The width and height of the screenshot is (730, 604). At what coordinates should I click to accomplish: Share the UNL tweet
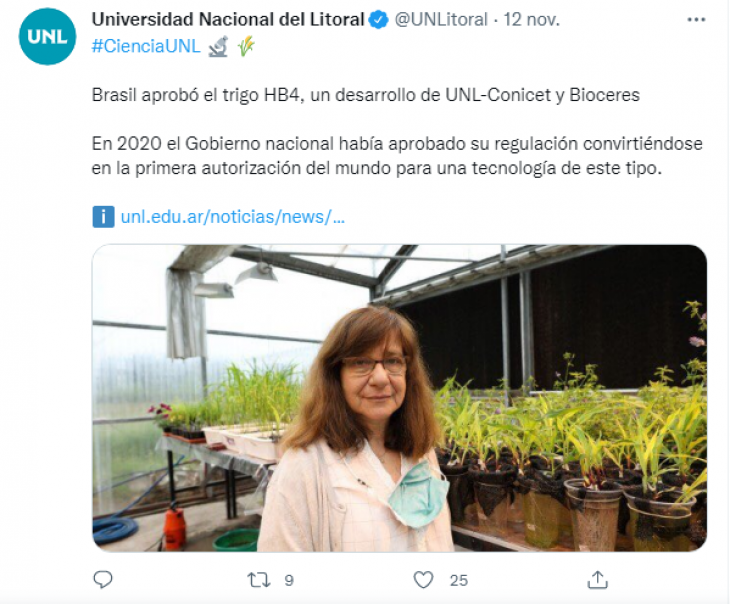(x=597, y=579)
